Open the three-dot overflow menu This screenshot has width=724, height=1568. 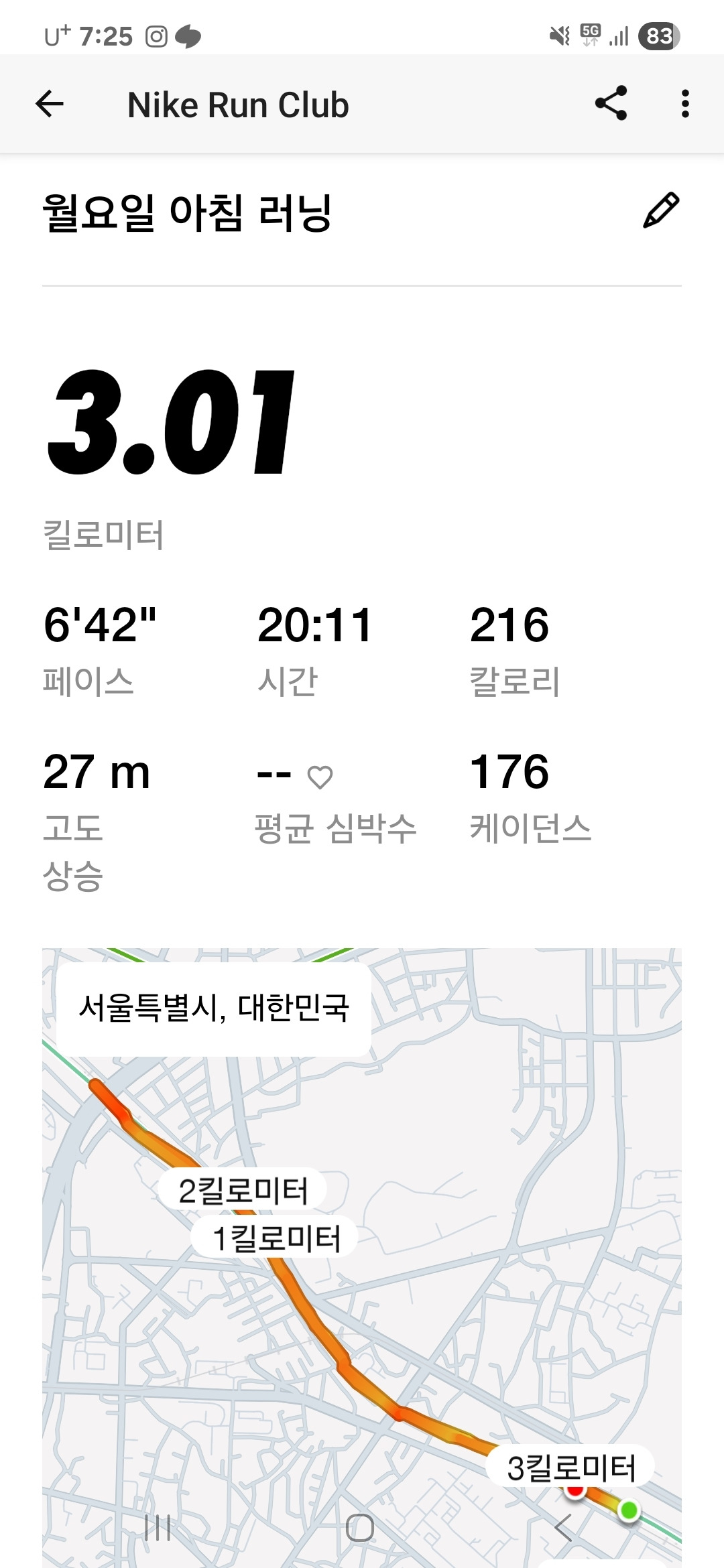[x=684, y=104]
